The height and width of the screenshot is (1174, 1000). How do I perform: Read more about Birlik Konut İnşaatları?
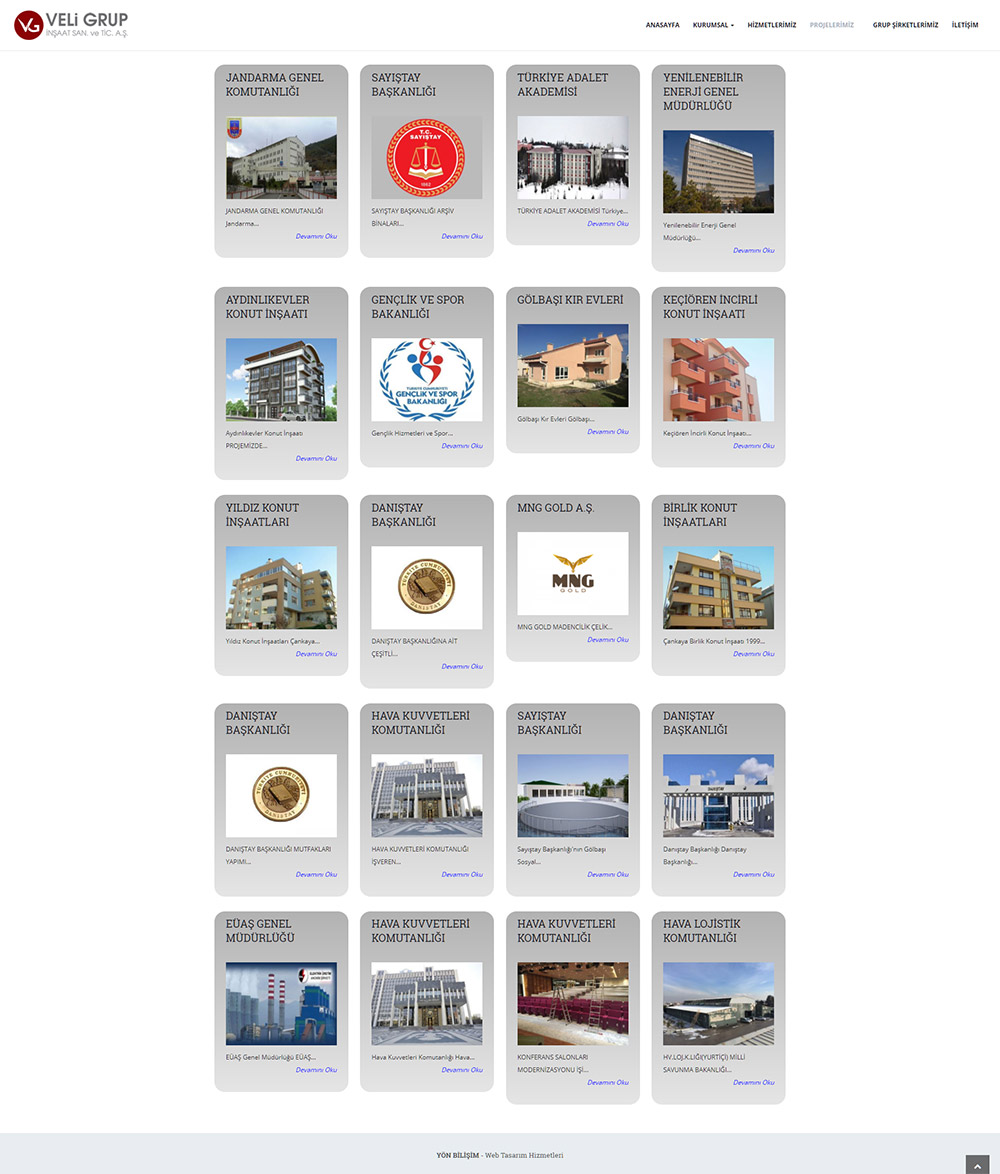point(753,654)
